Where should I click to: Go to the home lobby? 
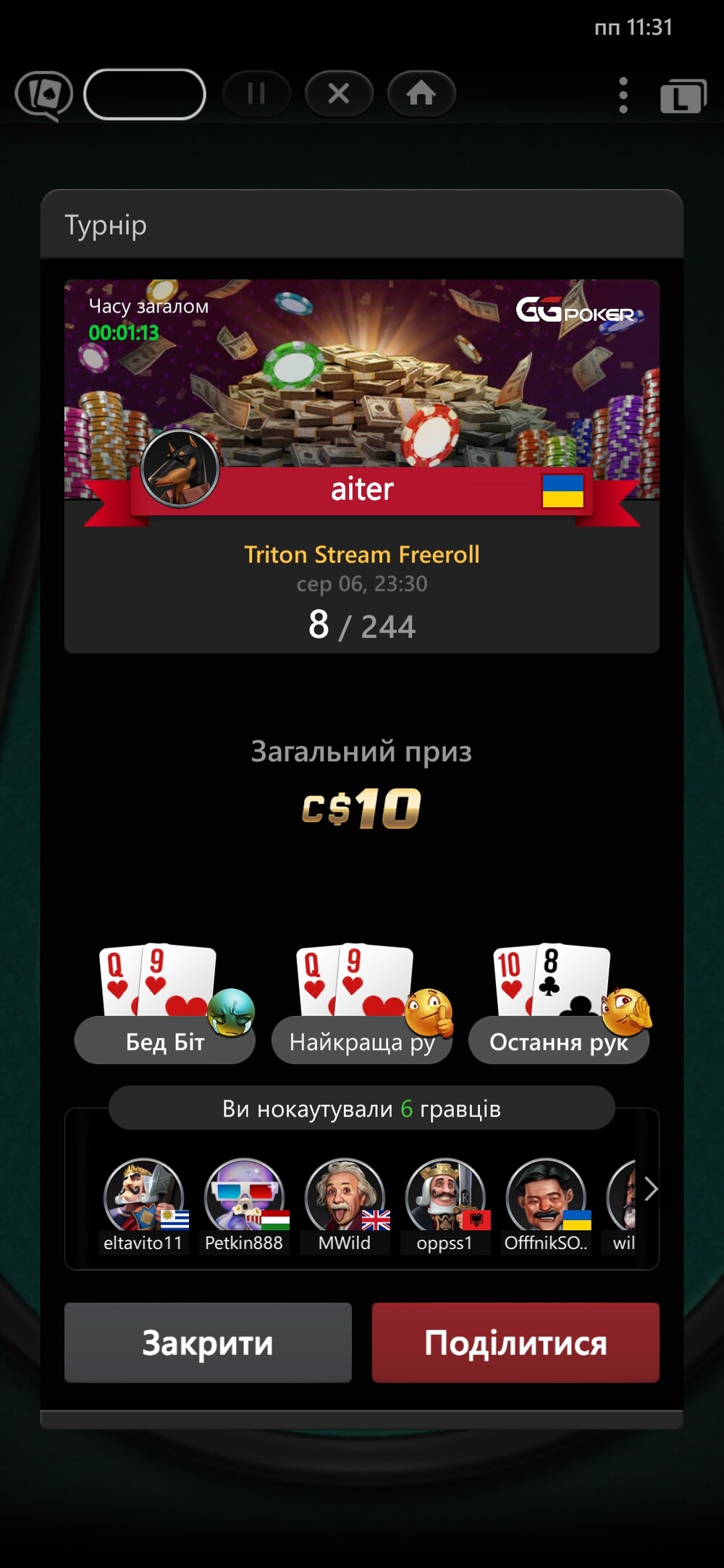(x=421, y=94)
